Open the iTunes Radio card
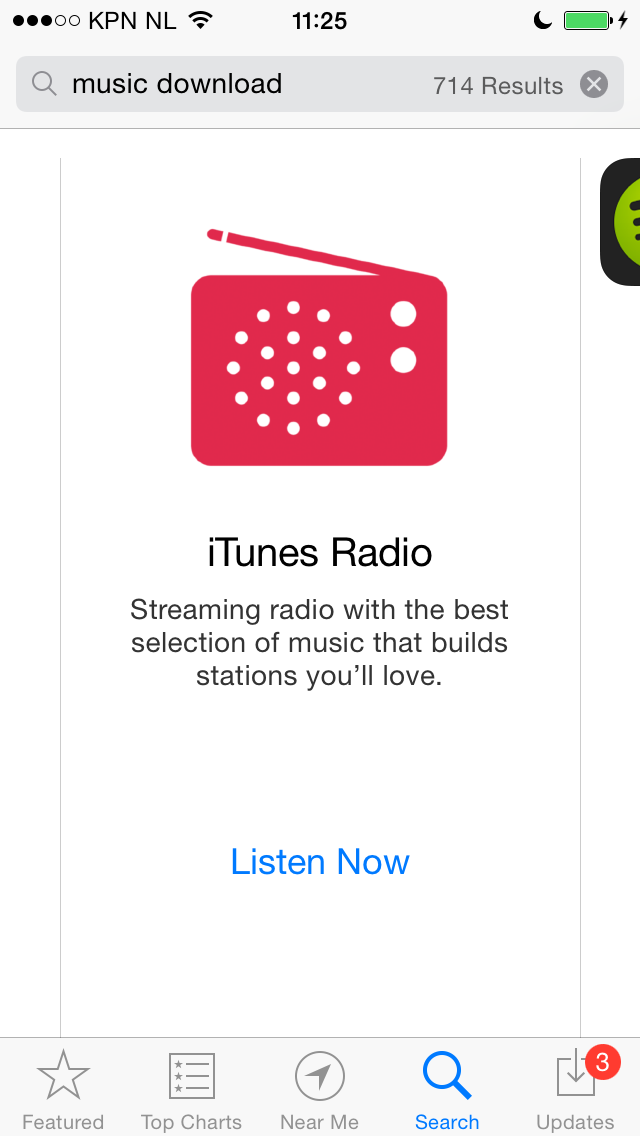Viewport: 640px width, 1136px height. coord(320,598)
